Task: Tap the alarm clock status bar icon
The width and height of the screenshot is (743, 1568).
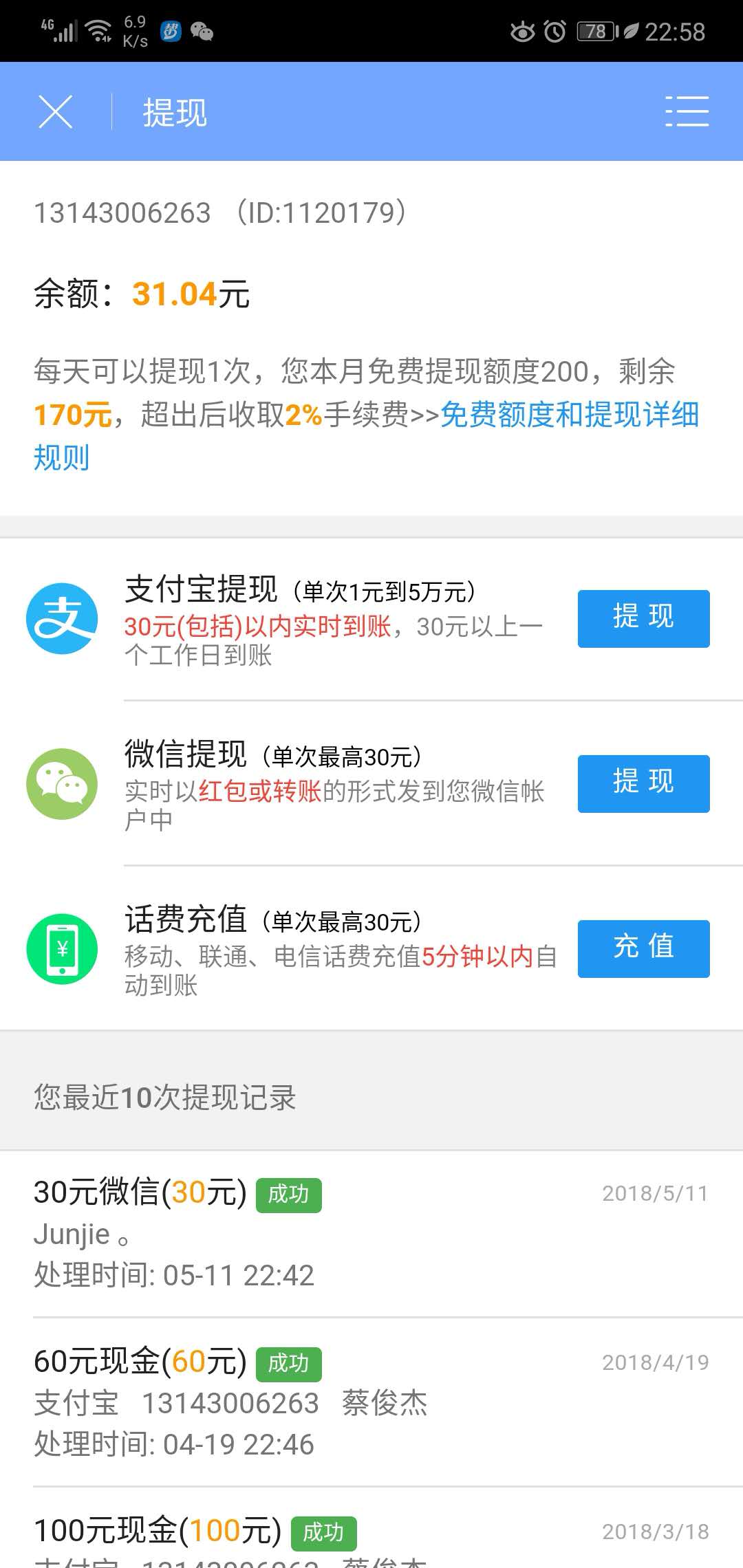Action: pyautogui.click(x=555, y=31)
